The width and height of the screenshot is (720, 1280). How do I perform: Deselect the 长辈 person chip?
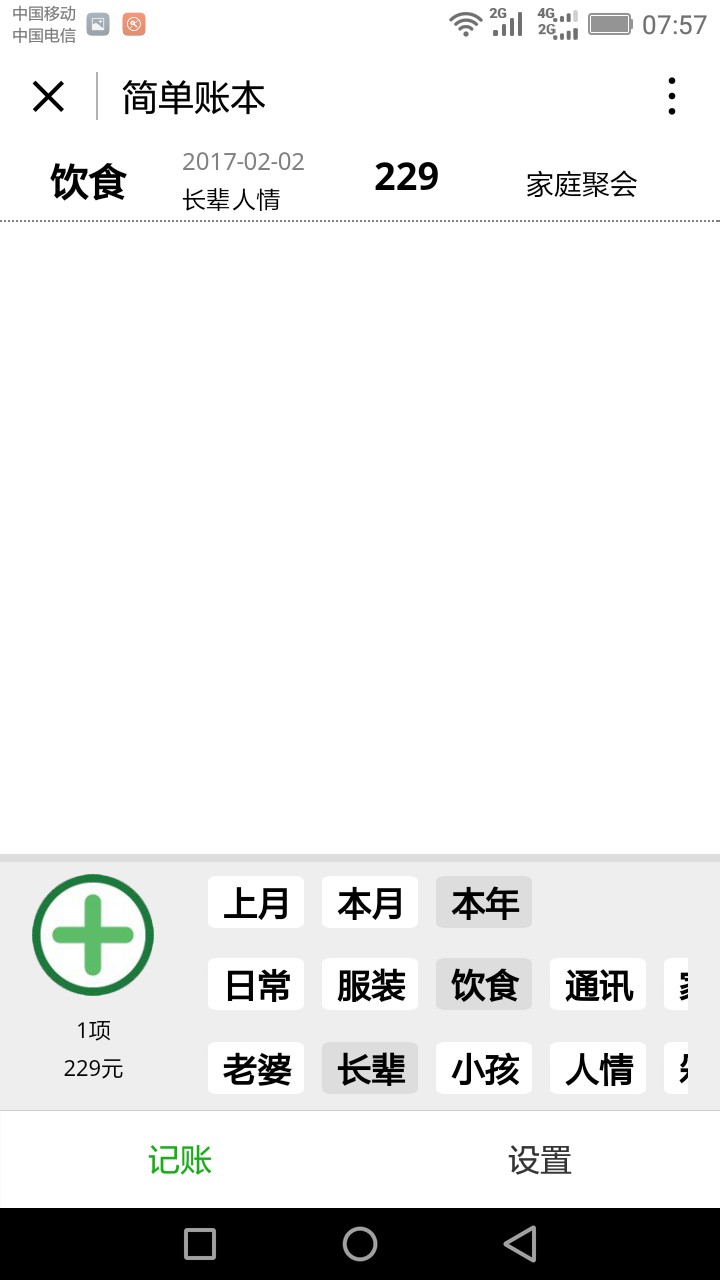[x=370, y=1069]
